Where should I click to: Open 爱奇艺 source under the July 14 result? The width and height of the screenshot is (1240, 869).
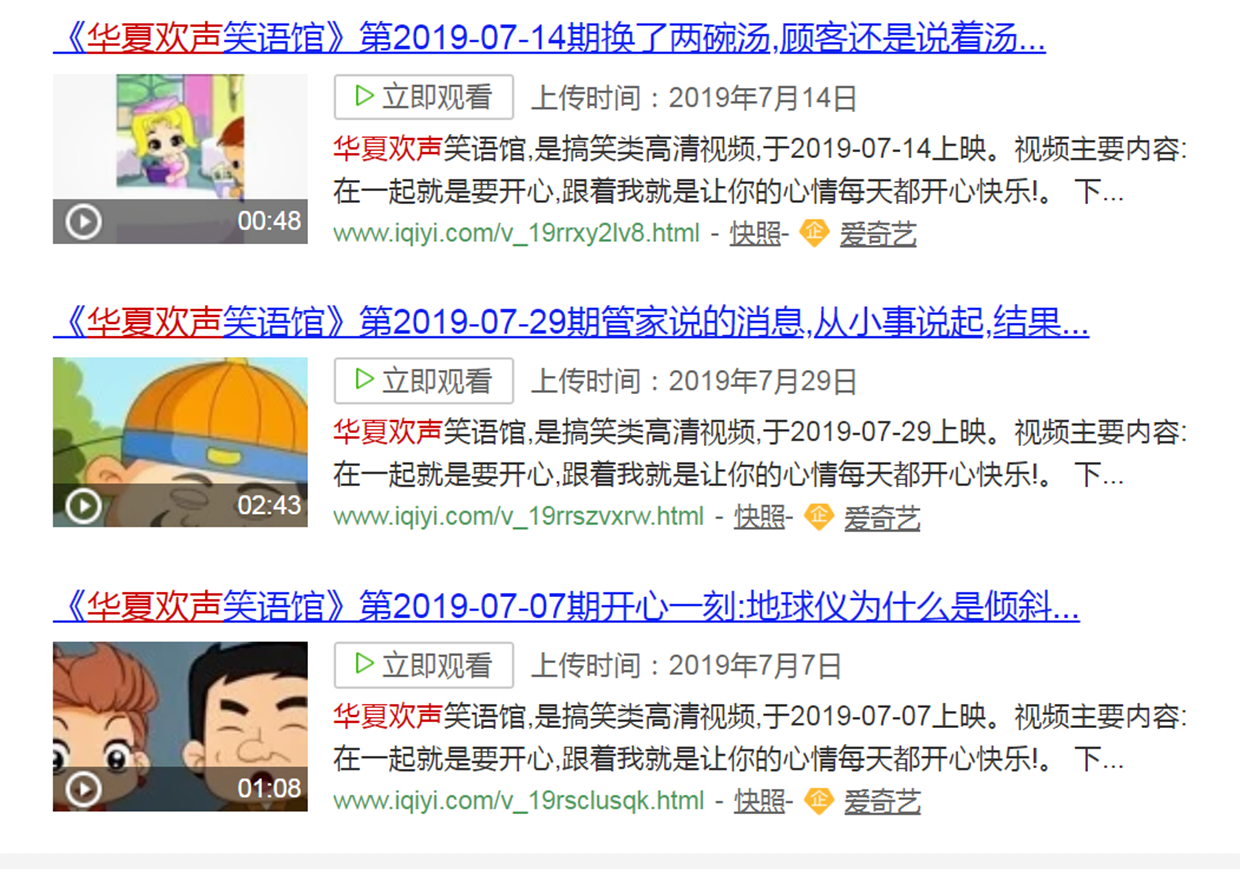pos(877,234)
